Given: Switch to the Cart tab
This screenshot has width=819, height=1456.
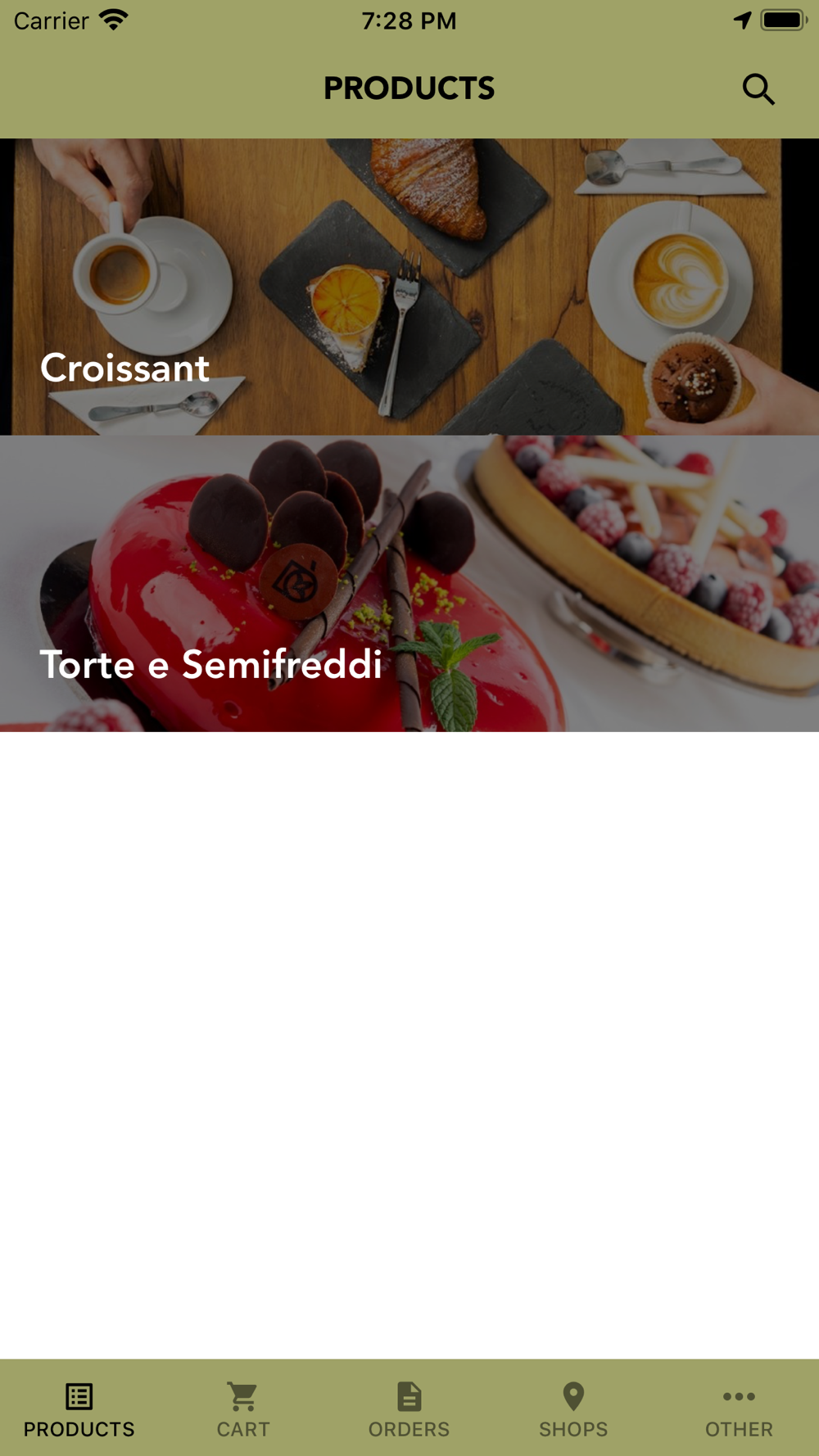Looking at the screenshot, I should pos(243,1409).
